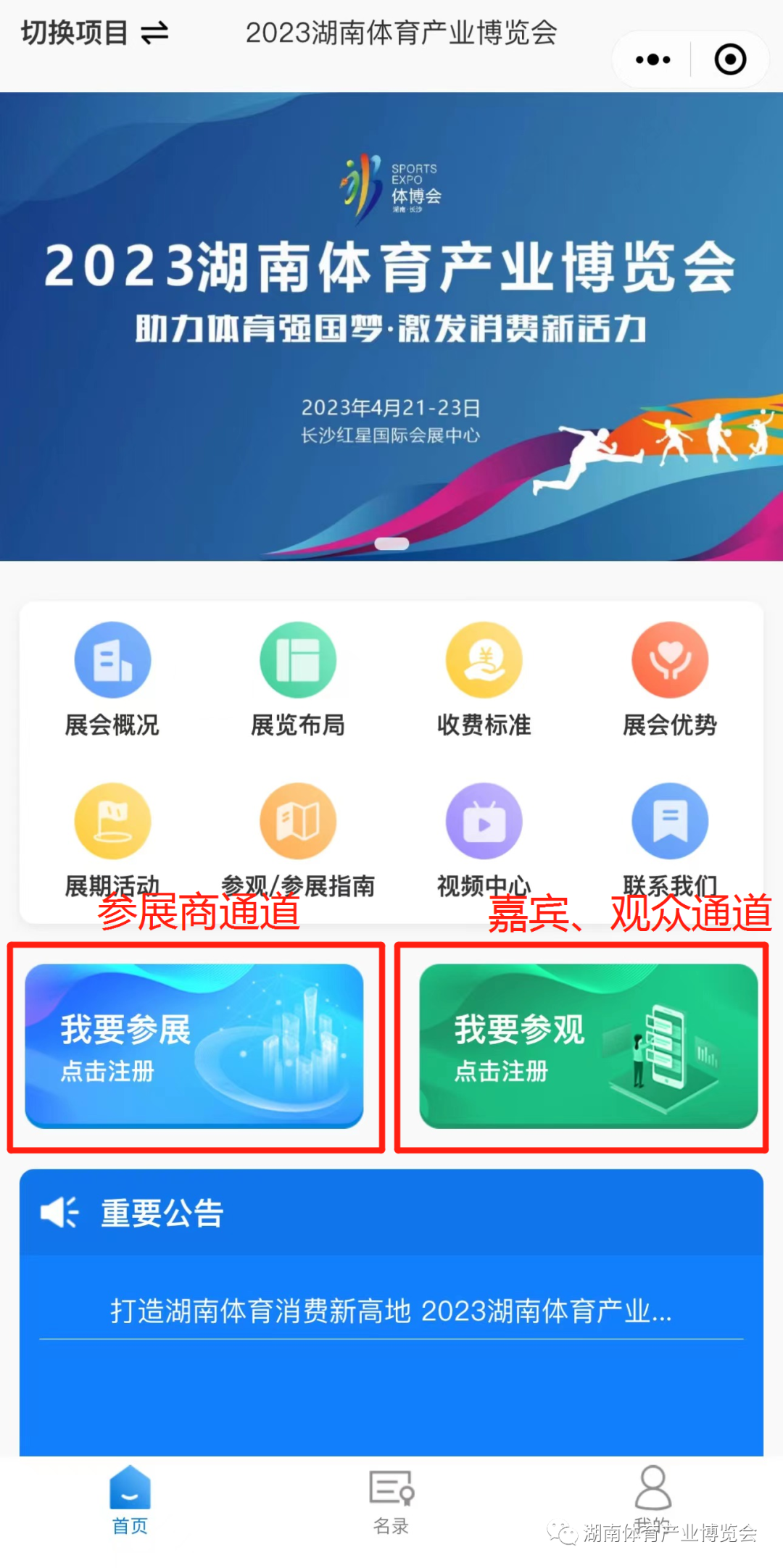Screen dimensions: 783x1568
Task: Register as exhibitor via 我要参展
Action: click(x=194, y=1045)
